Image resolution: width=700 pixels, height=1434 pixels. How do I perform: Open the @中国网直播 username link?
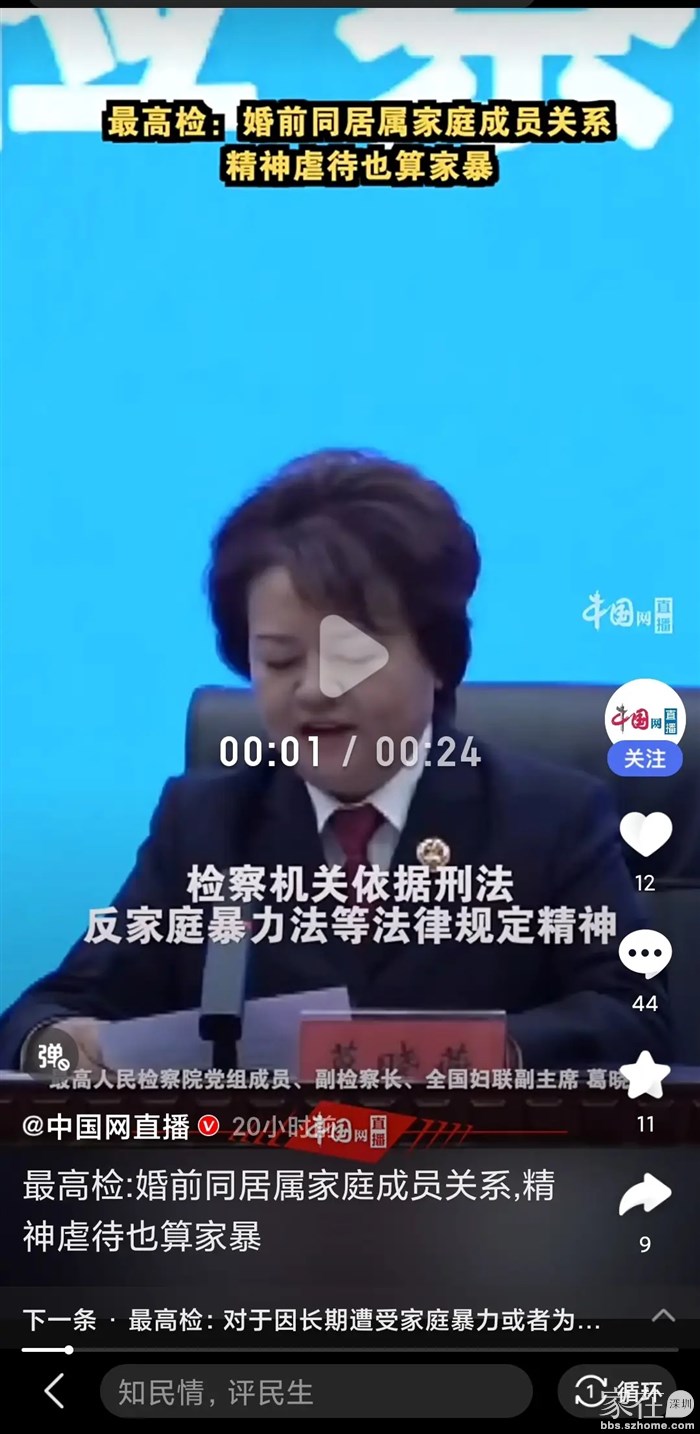tap(107, 1127)
